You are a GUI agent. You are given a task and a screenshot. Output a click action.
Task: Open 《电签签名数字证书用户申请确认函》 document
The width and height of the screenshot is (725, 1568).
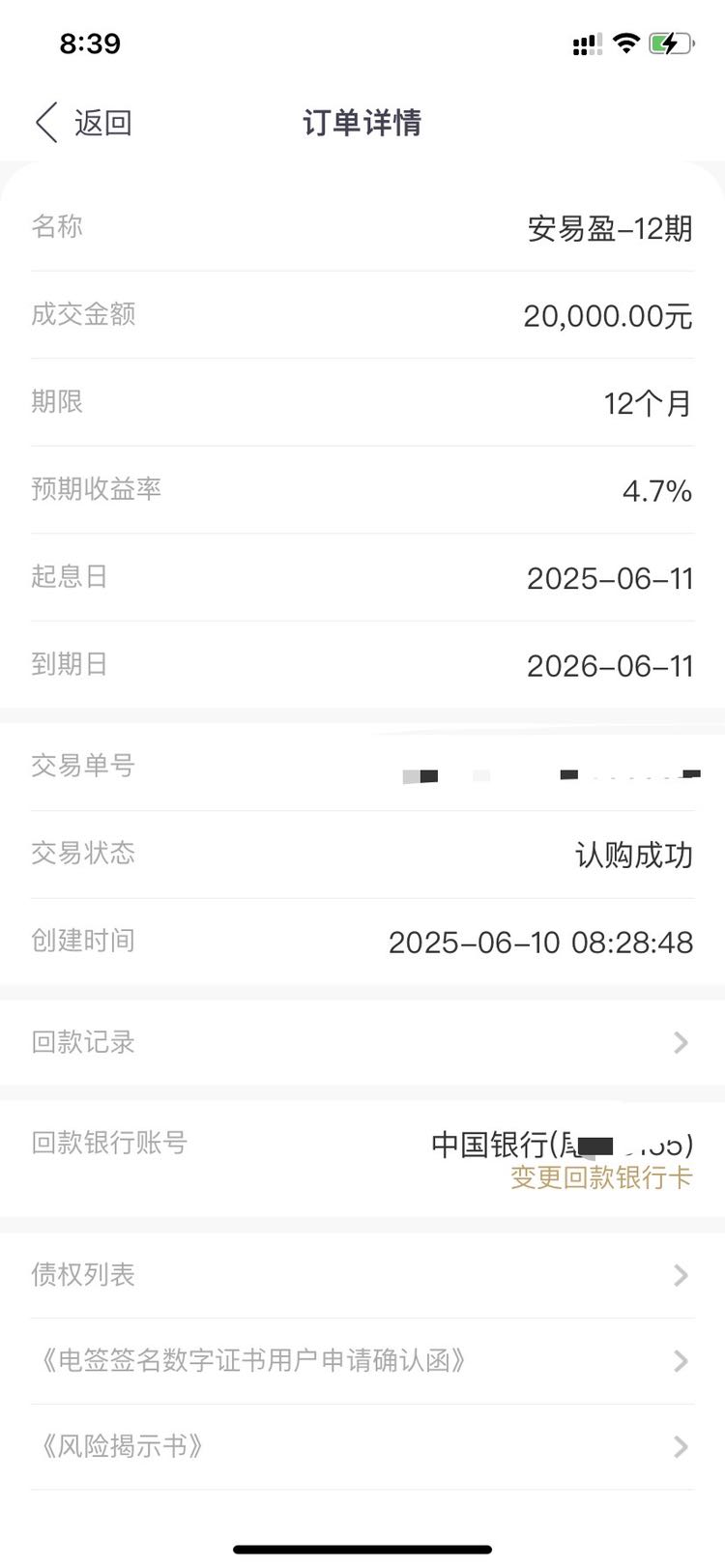tap(362, 1361)
